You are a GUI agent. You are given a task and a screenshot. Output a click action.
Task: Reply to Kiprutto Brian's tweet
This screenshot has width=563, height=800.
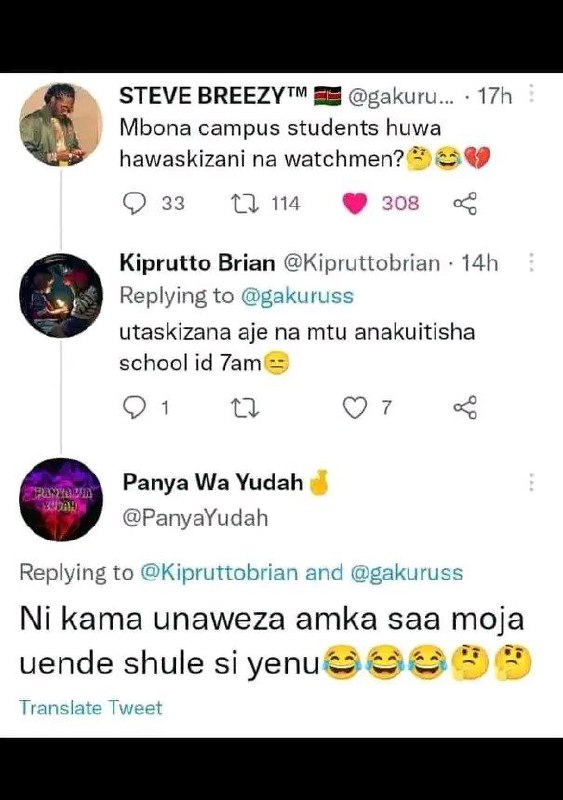tap(135, 408)
